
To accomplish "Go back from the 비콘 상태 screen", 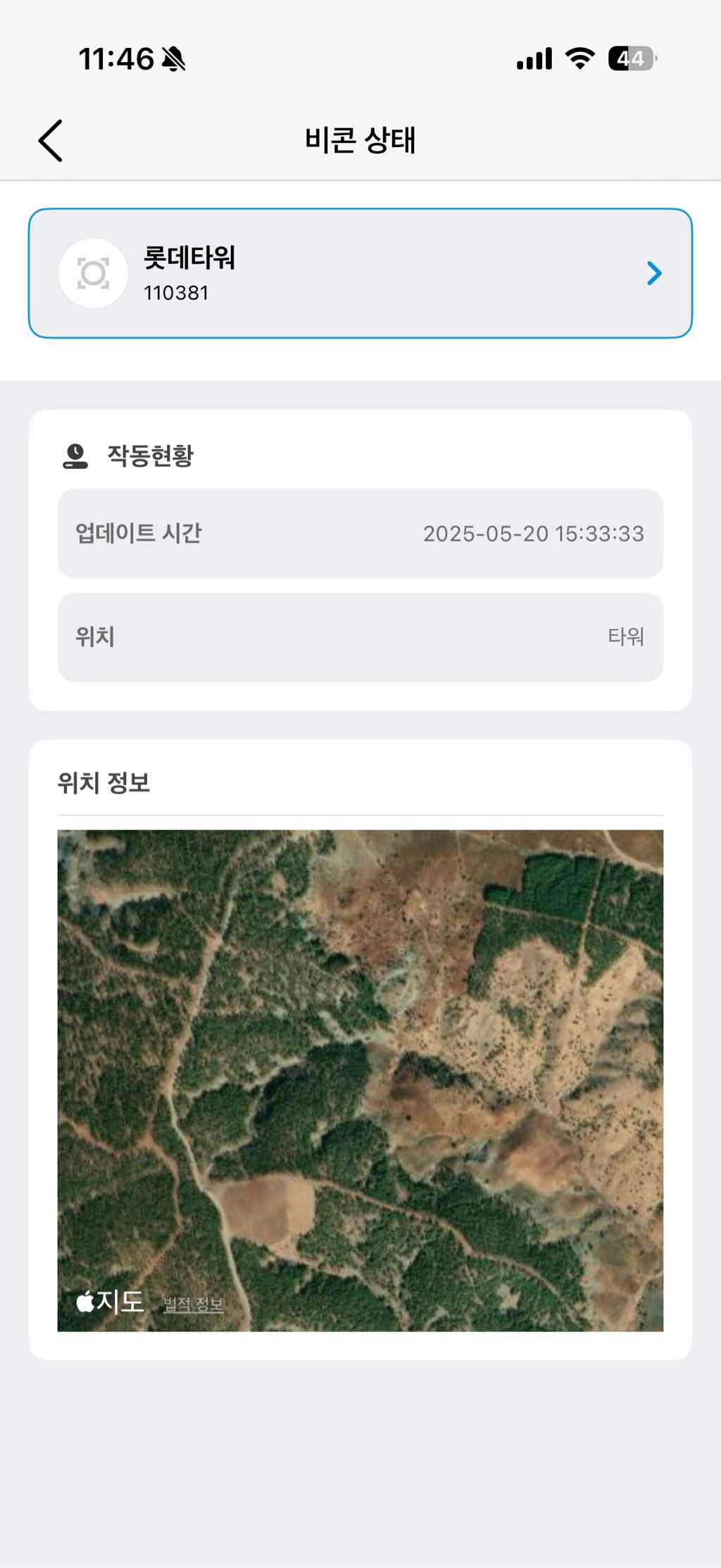I will (51, 141).
